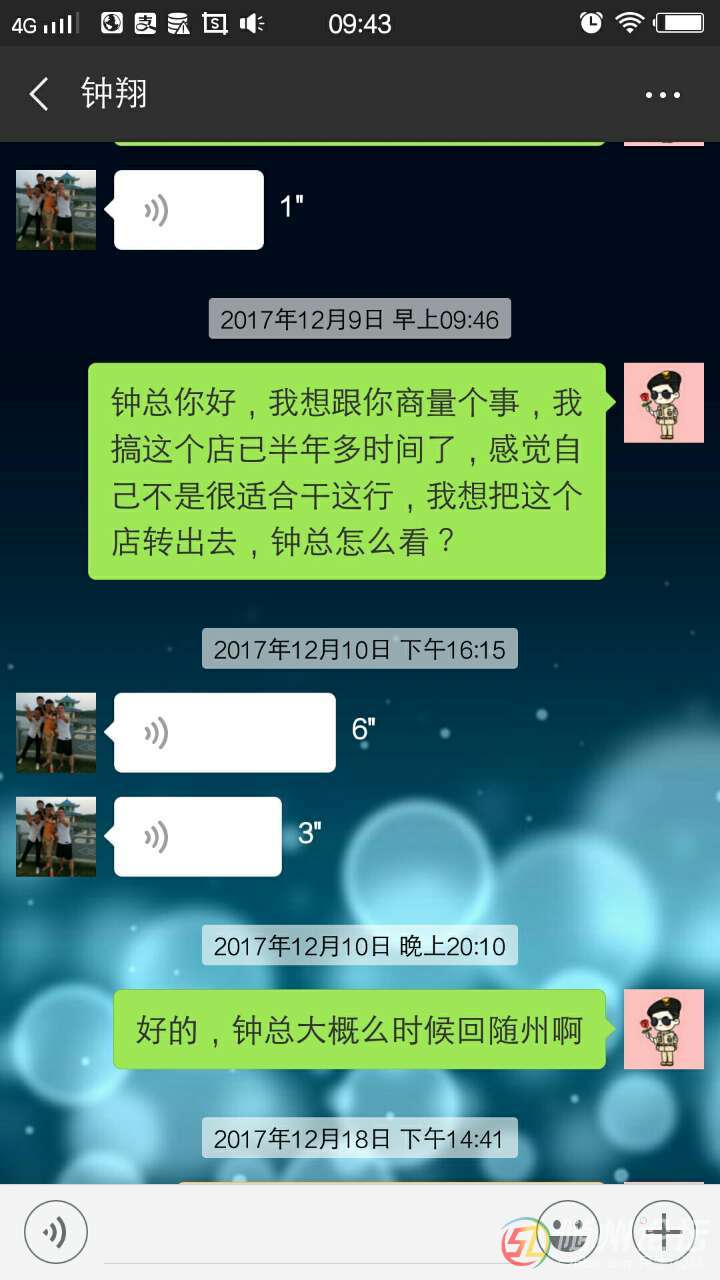This screenshot has height=1280, width=720.
Task: Open my avatar beside the 随州 message
Action: click(x=664, y=1030)
